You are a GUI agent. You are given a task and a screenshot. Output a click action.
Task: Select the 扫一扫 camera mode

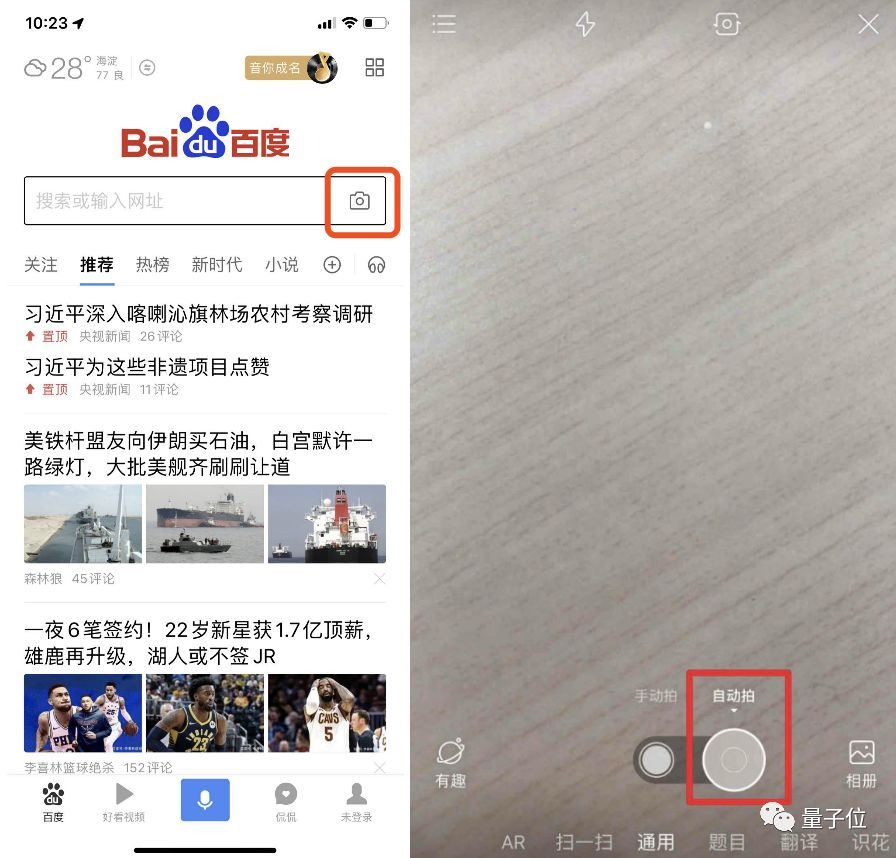(x=584, y=842)
